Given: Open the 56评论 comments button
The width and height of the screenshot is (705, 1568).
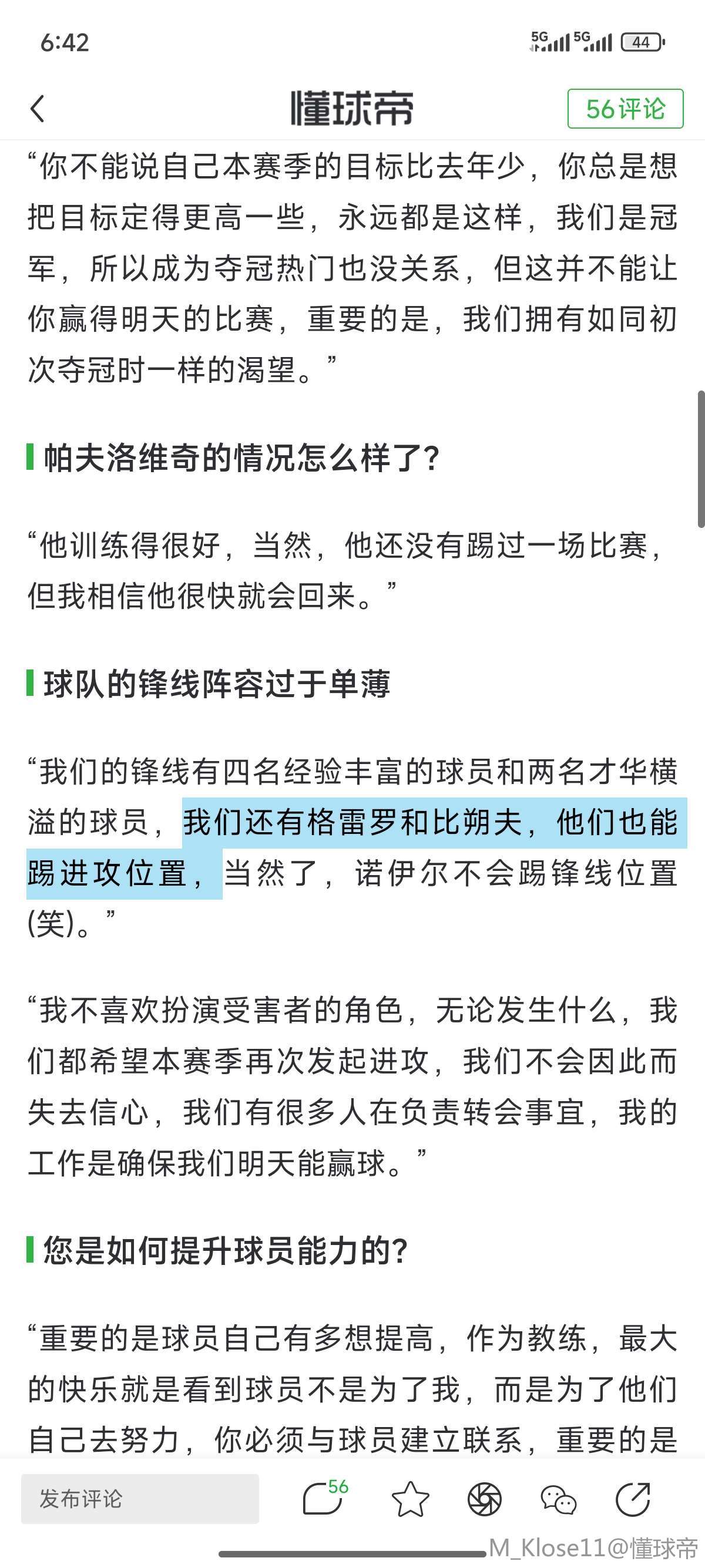Looking at the screenshot, I should [x=625, y=109].
